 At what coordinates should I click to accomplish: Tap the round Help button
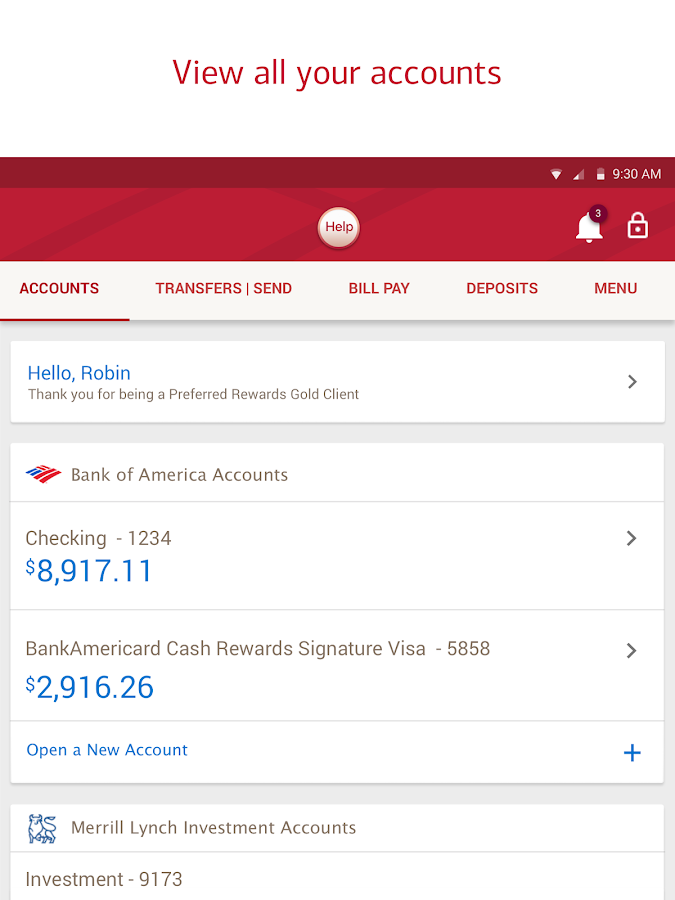point(339,227)
